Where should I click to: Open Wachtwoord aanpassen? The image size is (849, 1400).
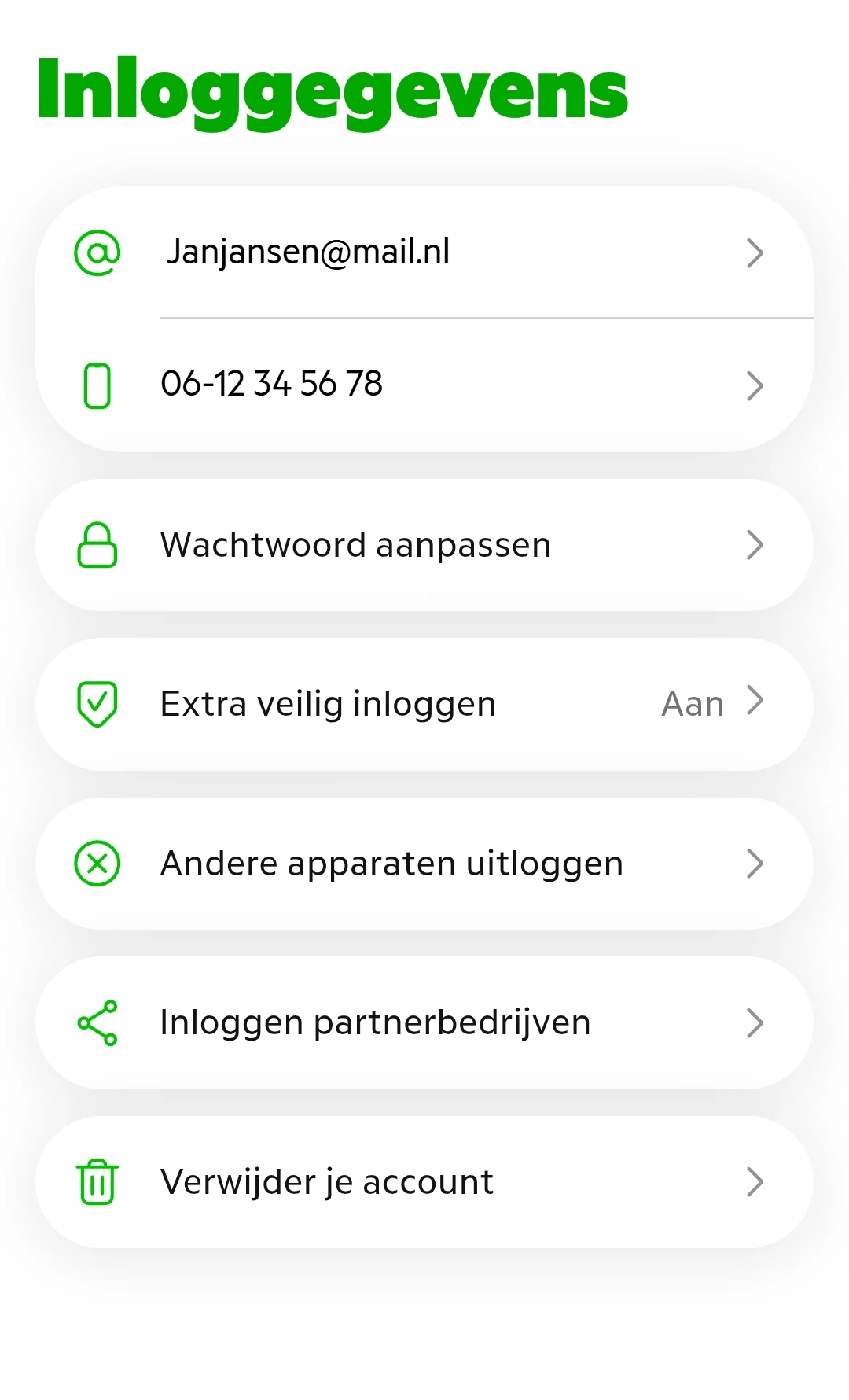point(424,545)
